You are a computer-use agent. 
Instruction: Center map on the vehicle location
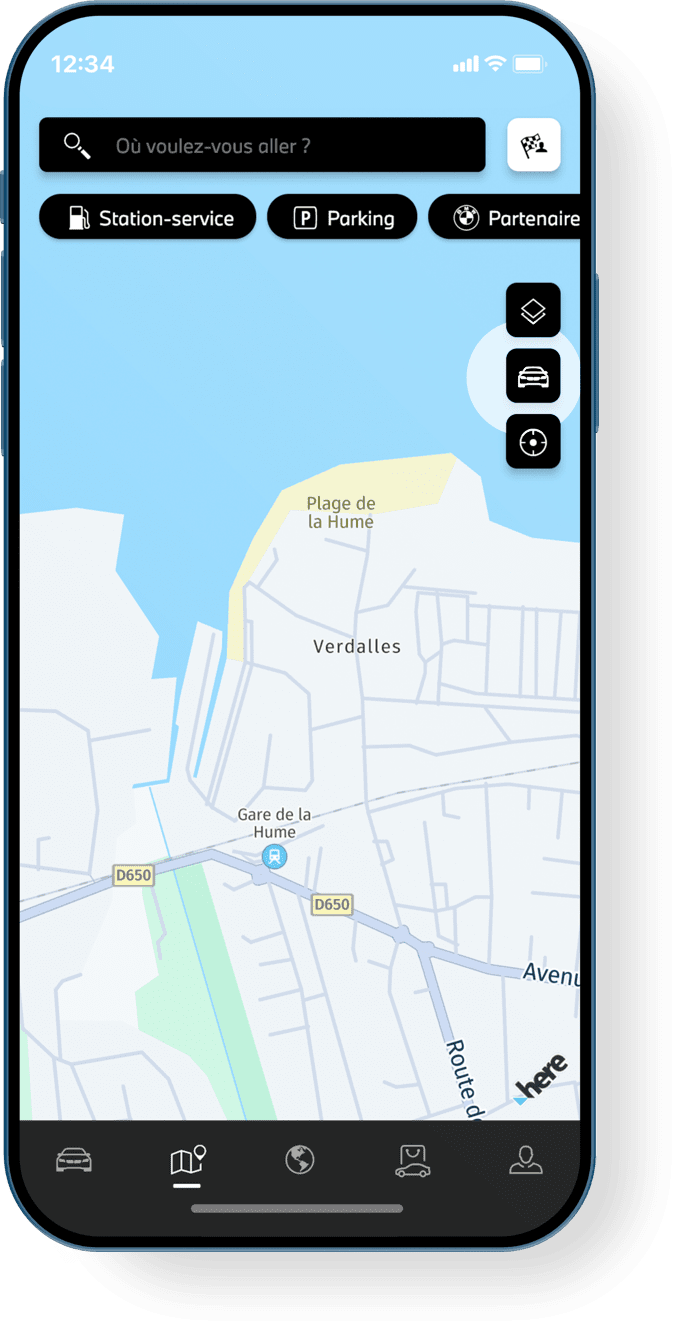[533, 377]
